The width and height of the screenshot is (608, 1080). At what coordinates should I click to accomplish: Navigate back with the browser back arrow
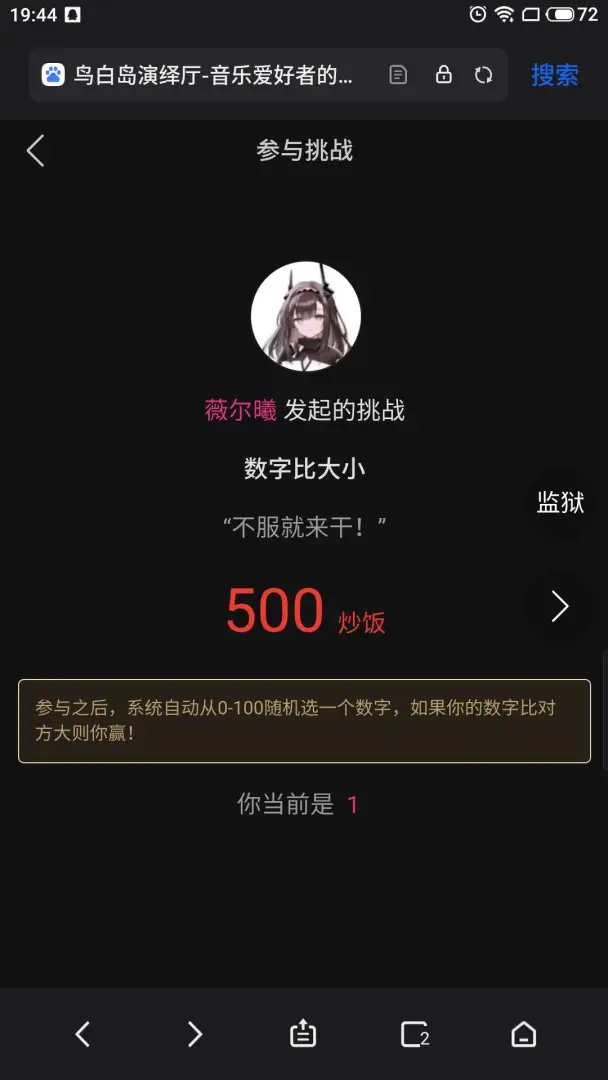(83, 1034)
